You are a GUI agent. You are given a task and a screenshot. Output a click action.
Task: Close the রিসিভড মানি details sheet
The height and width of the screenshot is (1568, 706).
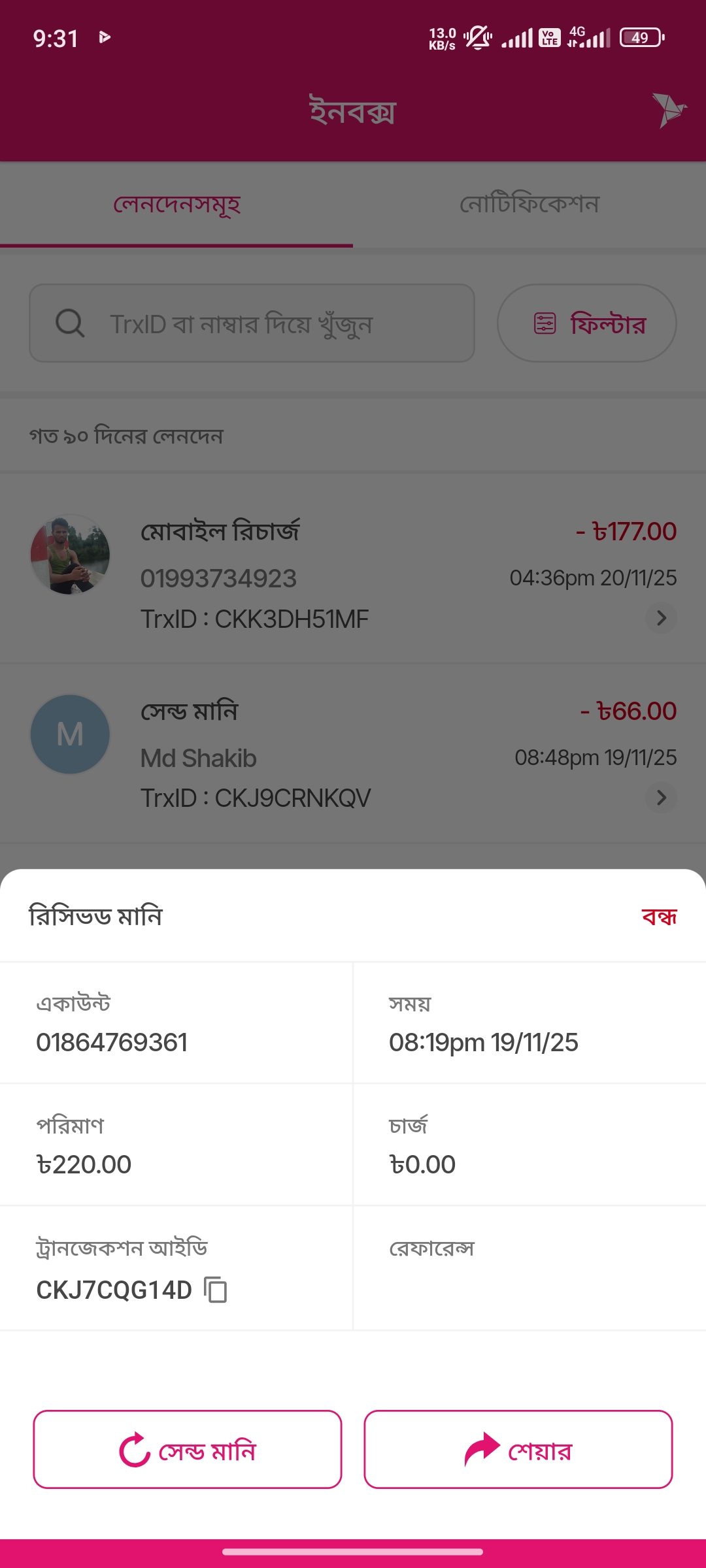659,917
